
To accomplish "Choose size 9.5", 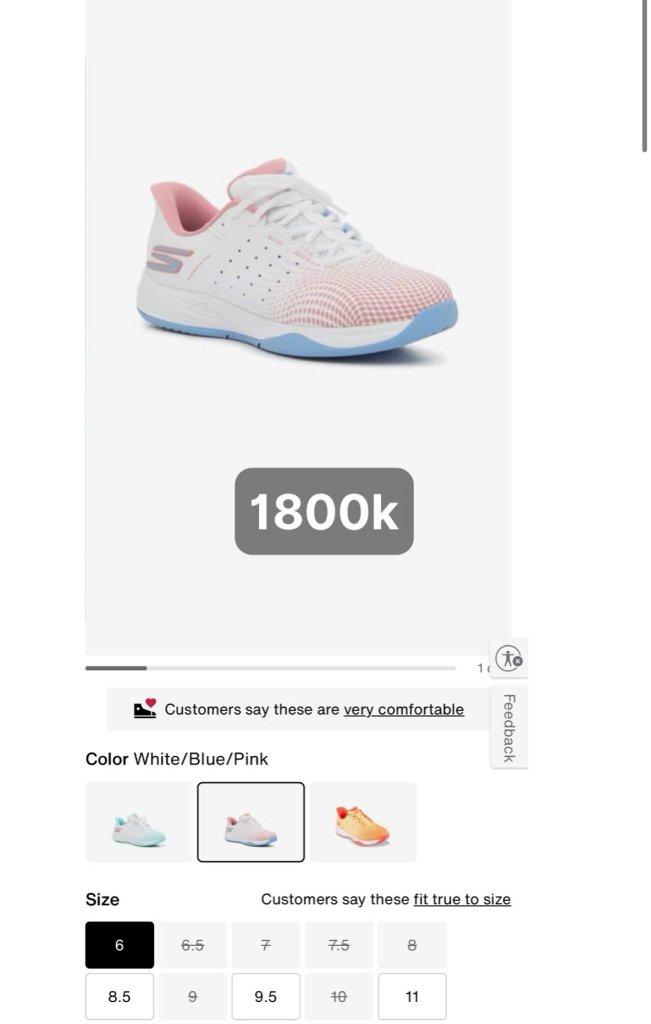I will [265, 997].
